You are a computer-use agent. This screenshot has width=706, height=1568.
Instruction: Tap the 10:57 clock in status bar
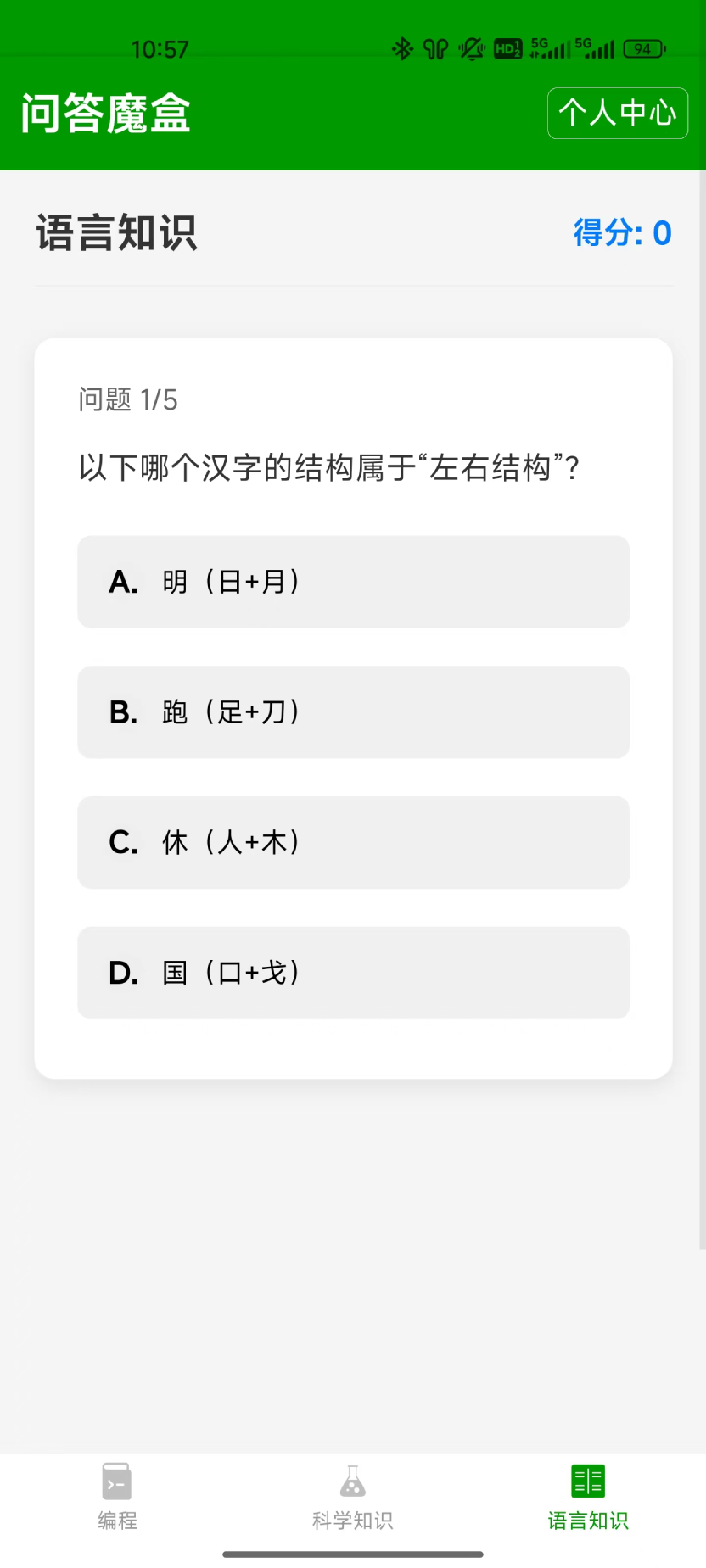coord(160,48)
